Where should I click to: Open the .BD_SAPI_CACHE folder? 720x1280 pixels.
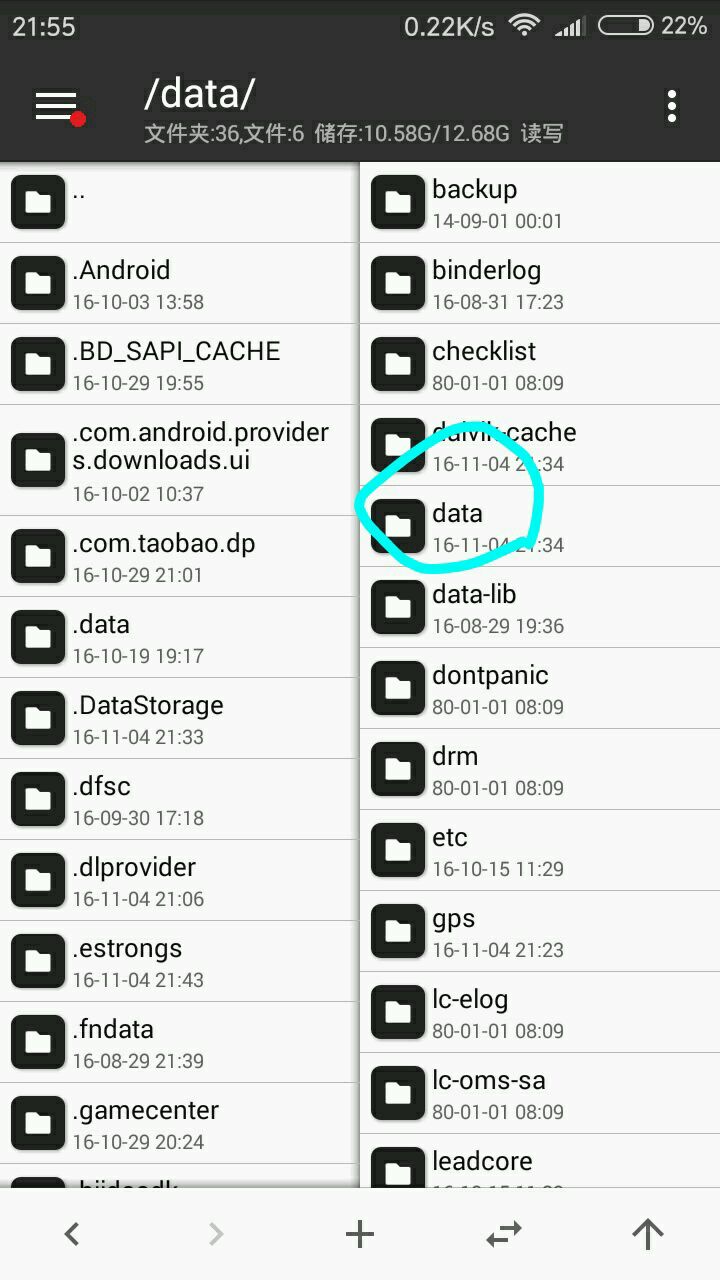click(x=178, y=364)
